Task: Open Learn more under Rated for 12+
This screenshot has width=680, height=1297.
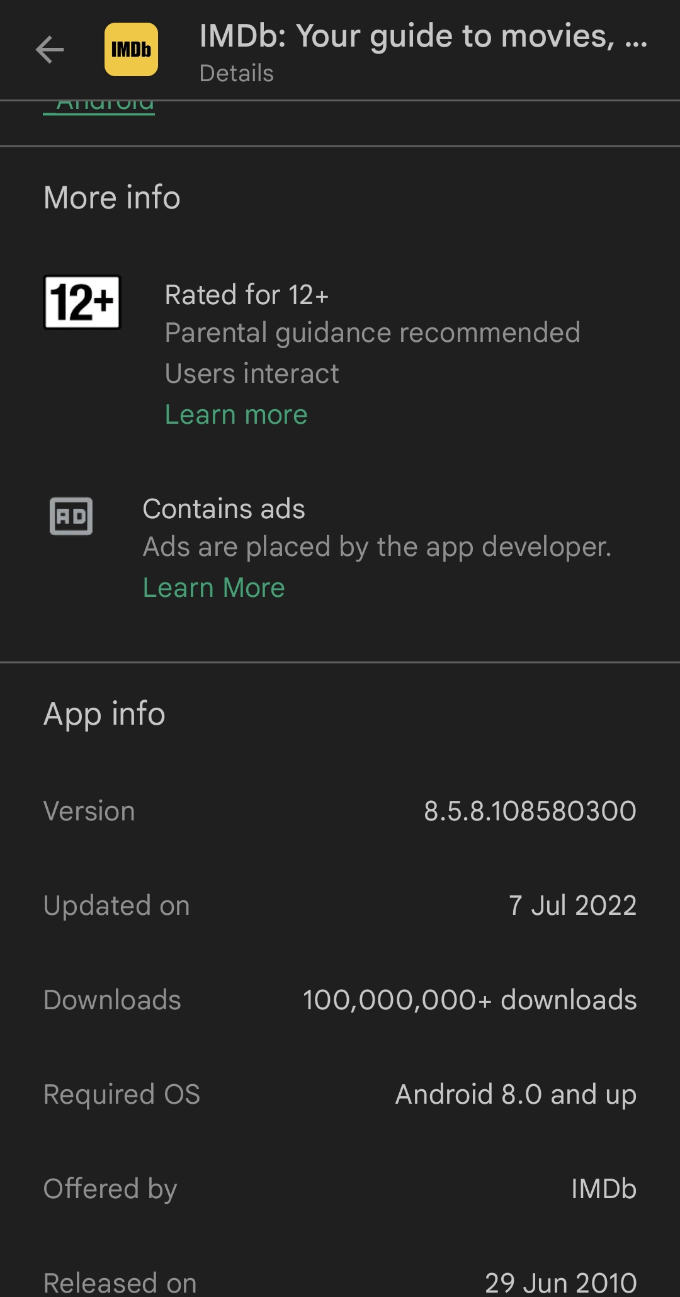Action: coord(236,414)
